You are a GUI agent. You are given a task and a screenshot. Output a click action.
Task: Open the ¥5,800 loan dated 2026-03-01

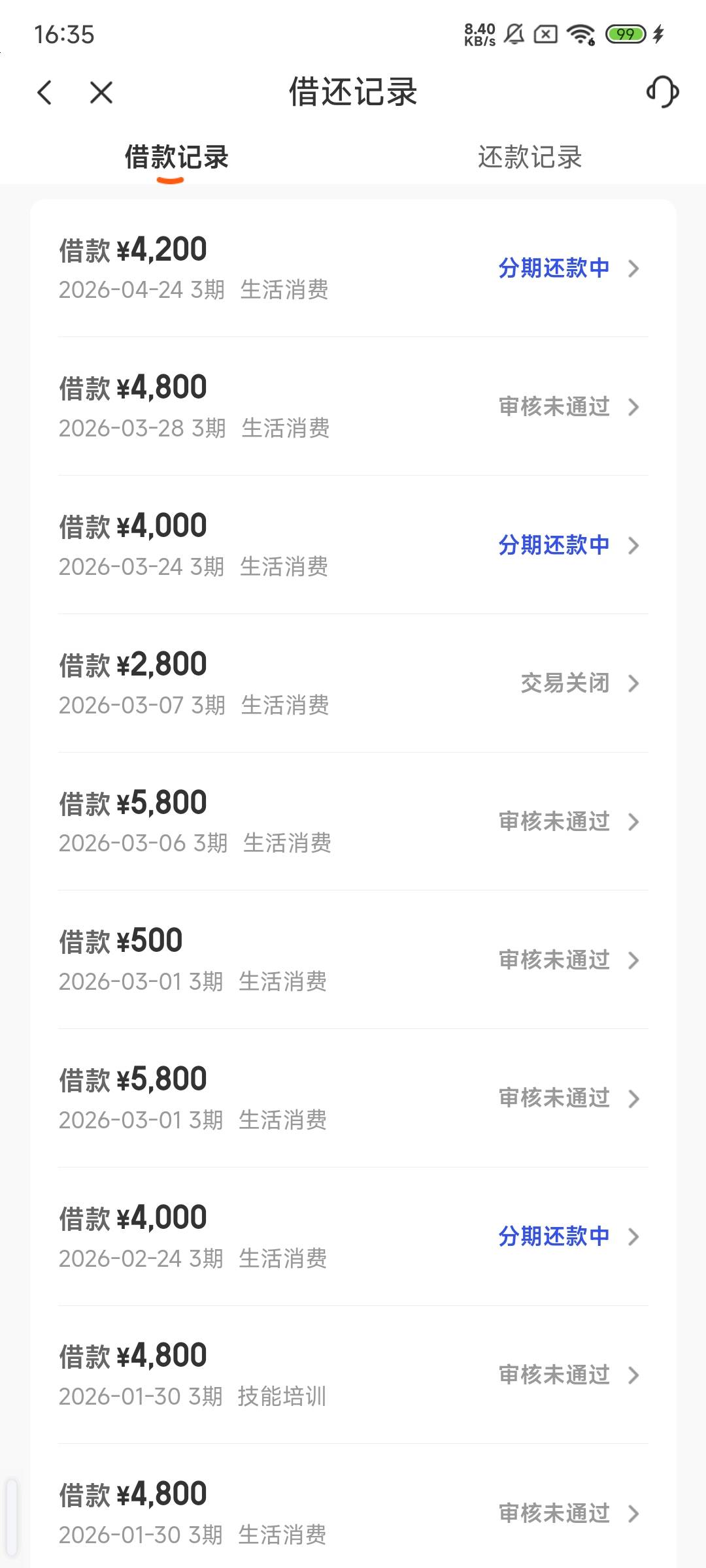coord(353,1099)
